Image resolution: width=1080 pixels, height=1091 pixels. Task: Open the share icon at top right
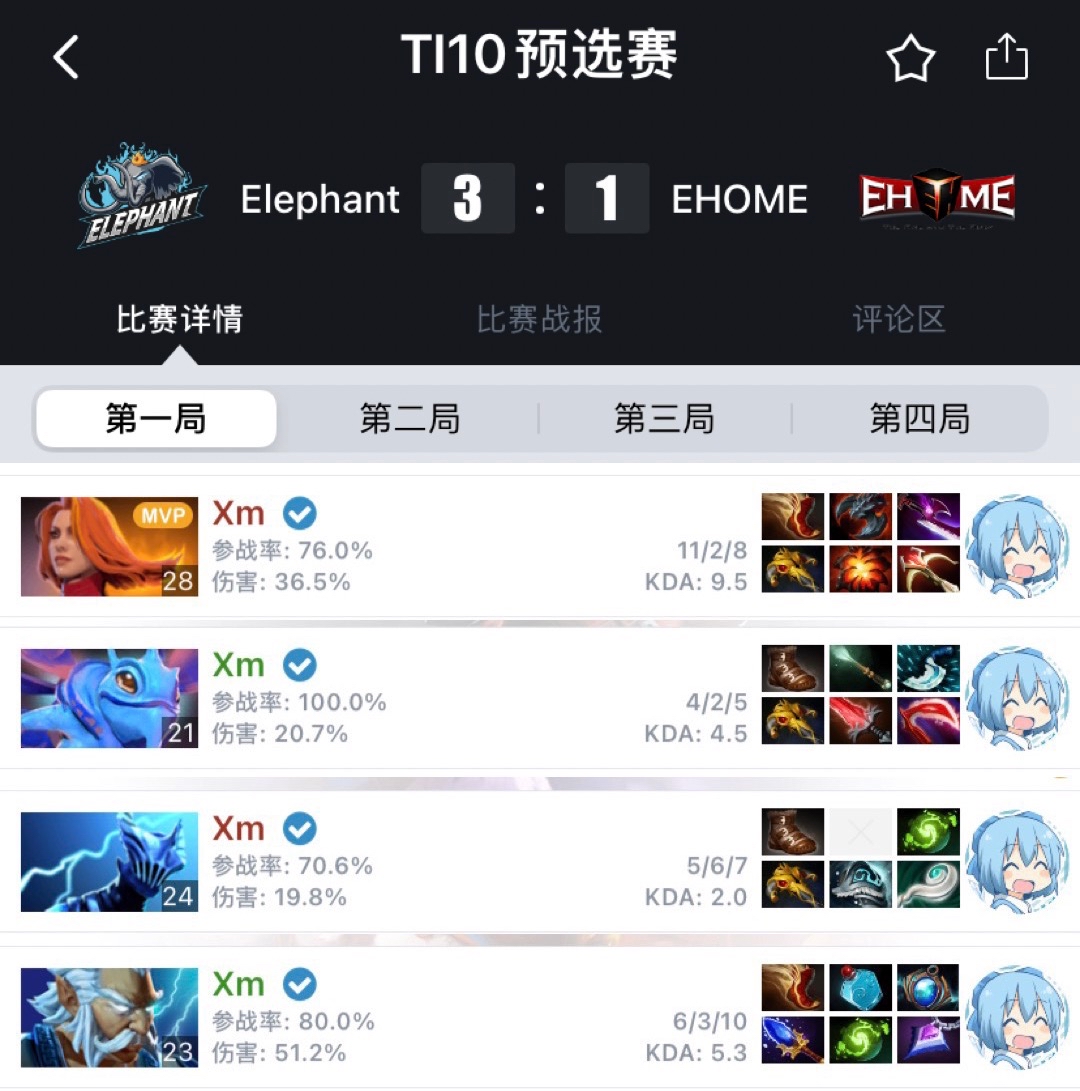(1007, 57)
